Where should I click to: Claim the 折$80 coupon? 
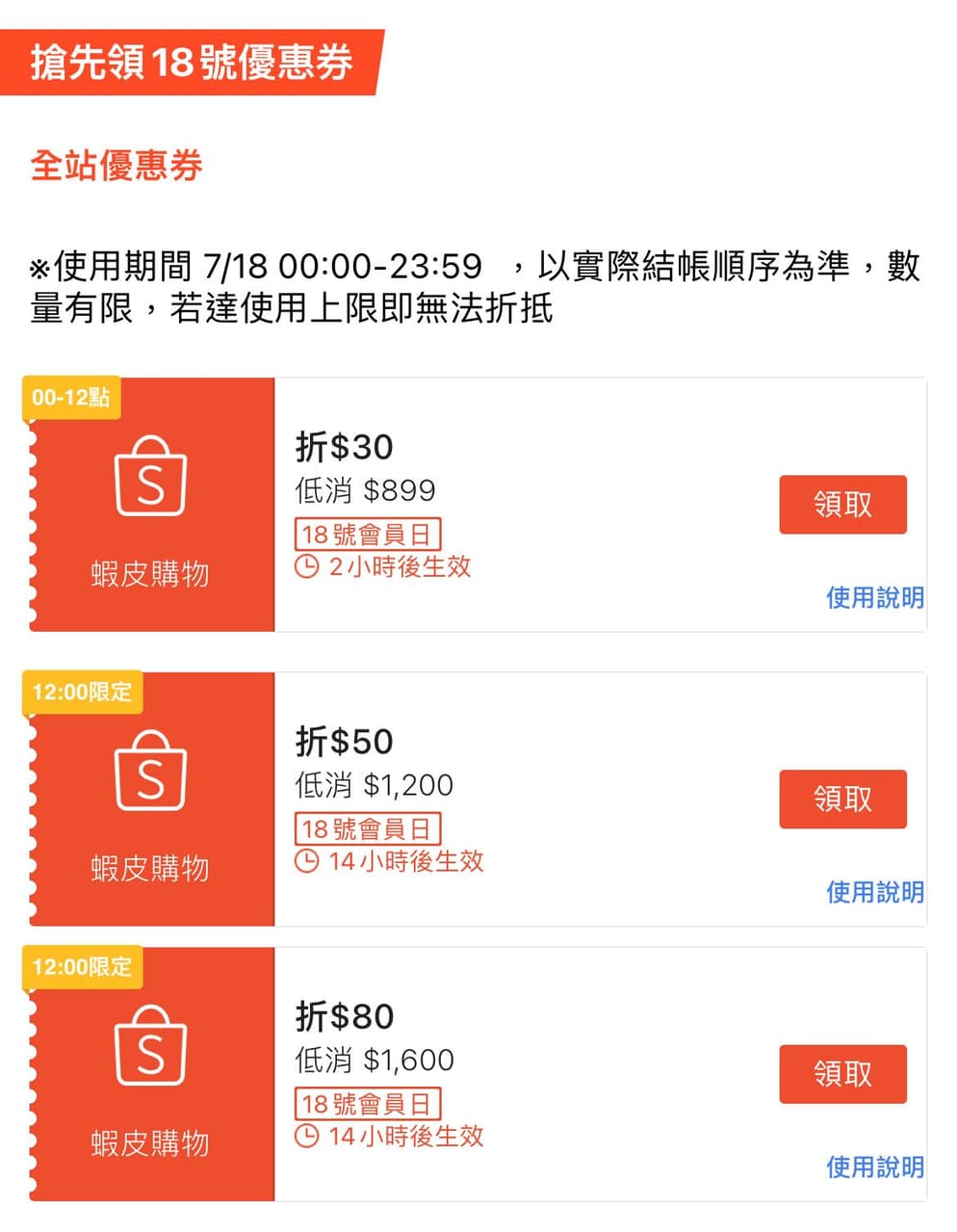pos(842,1073)
